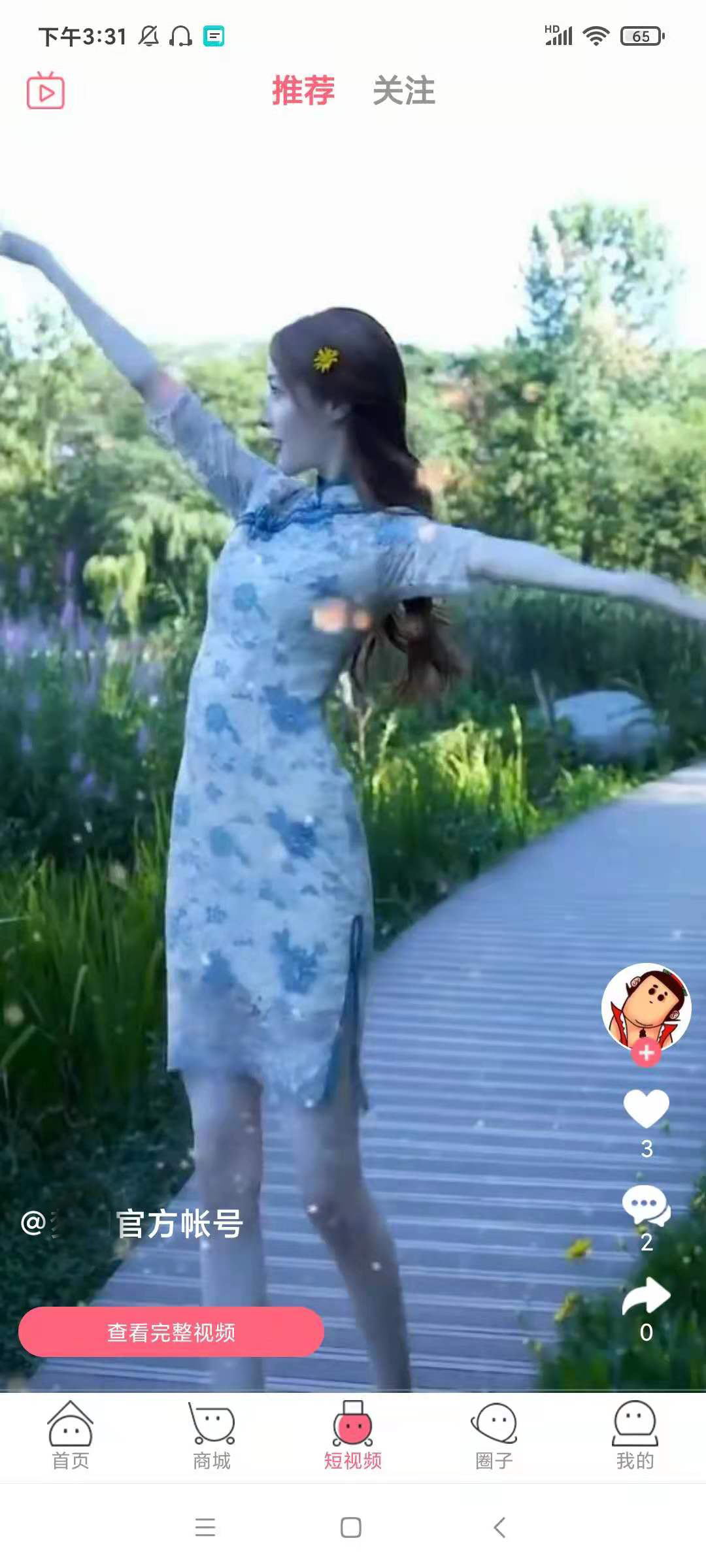Go to 首页 tab
706x1568 pixels.
click(71, 1435)
